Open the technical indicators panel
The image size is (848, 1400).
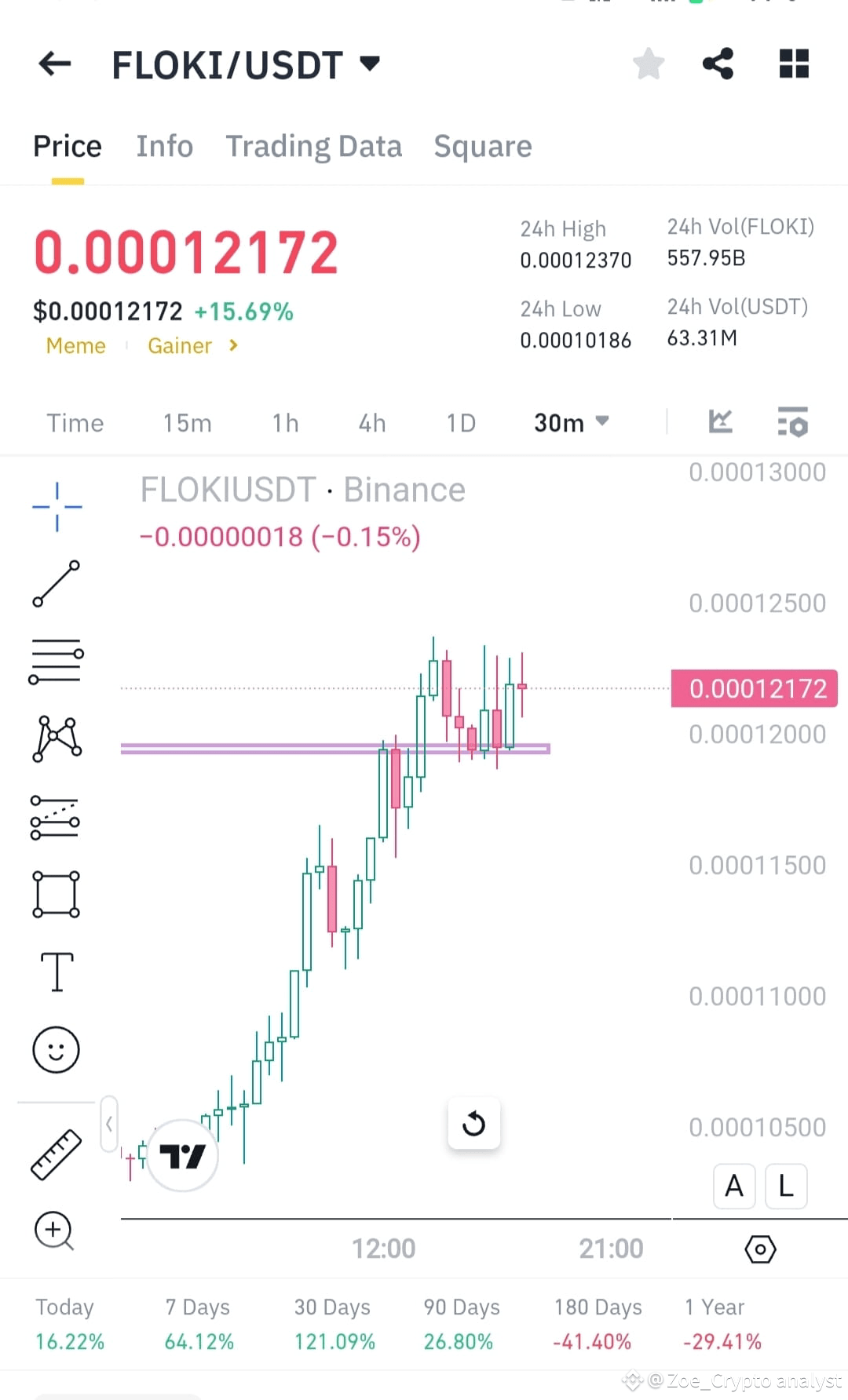[792, 421]
